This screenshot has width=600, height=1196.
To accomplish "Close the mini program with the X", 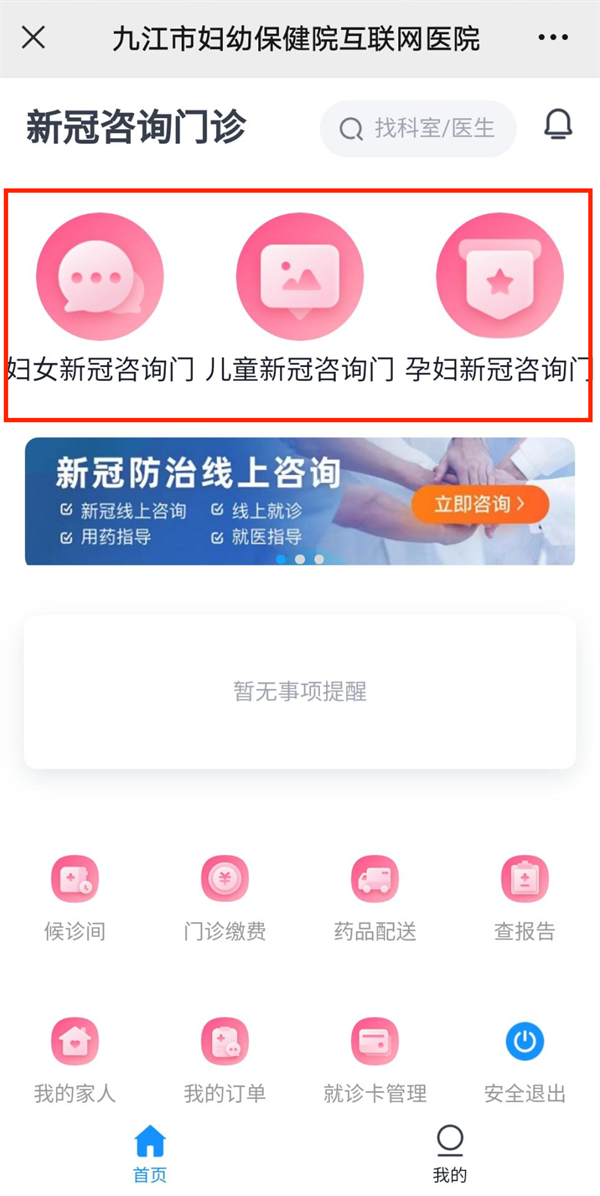I will [33, 38].
